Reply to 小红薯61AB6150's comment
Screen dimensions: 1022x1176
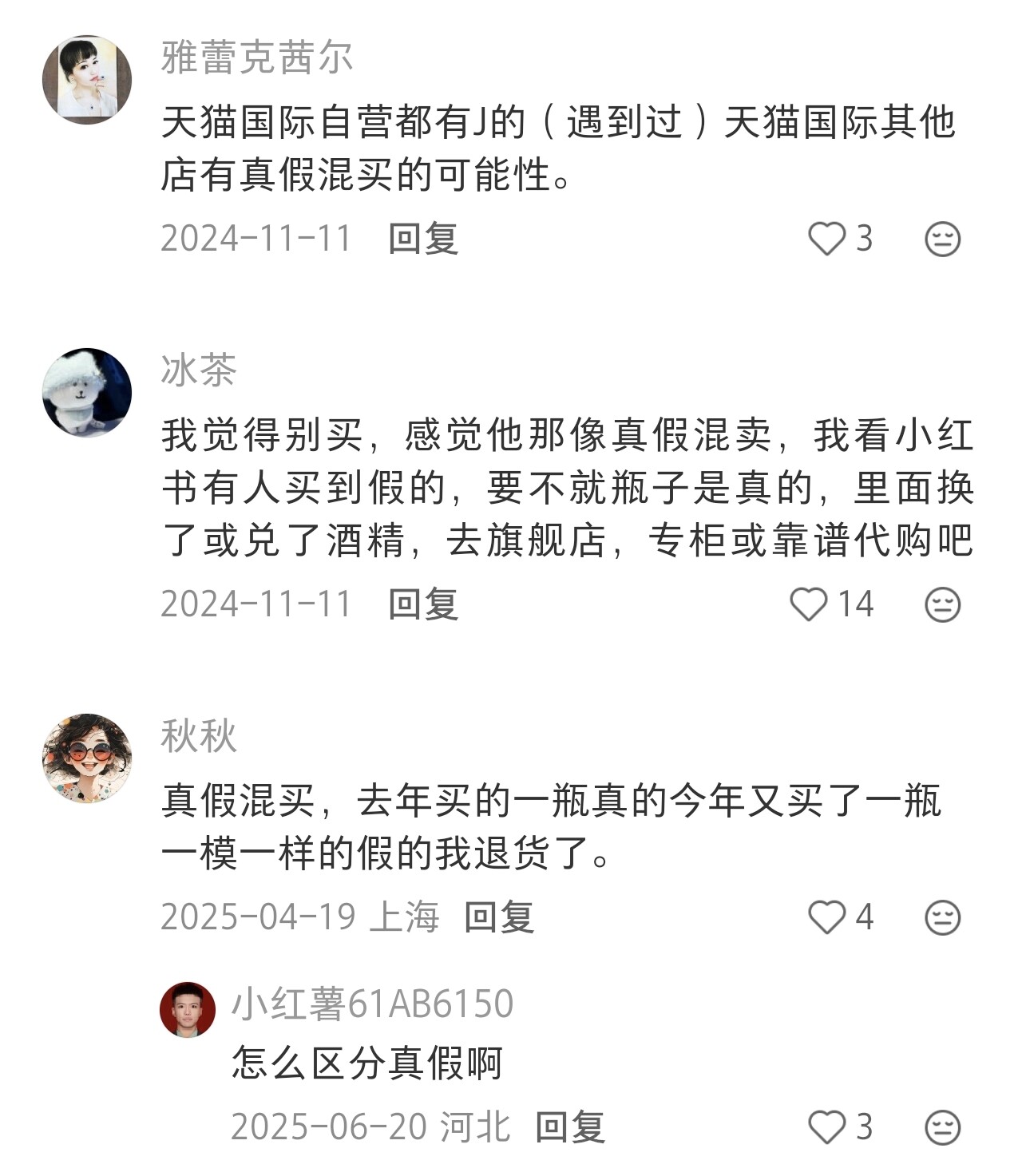click(569, 1127)
